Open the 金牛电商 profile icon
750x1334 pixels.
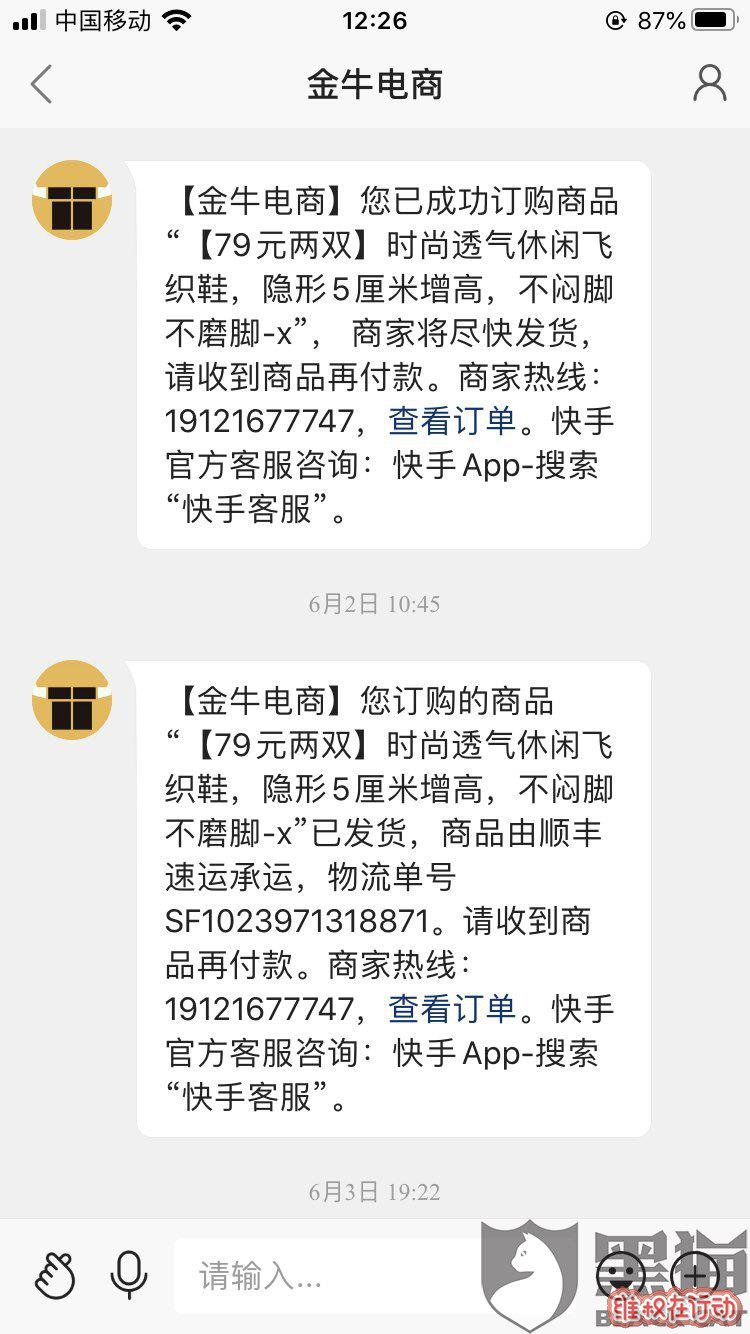709,83
